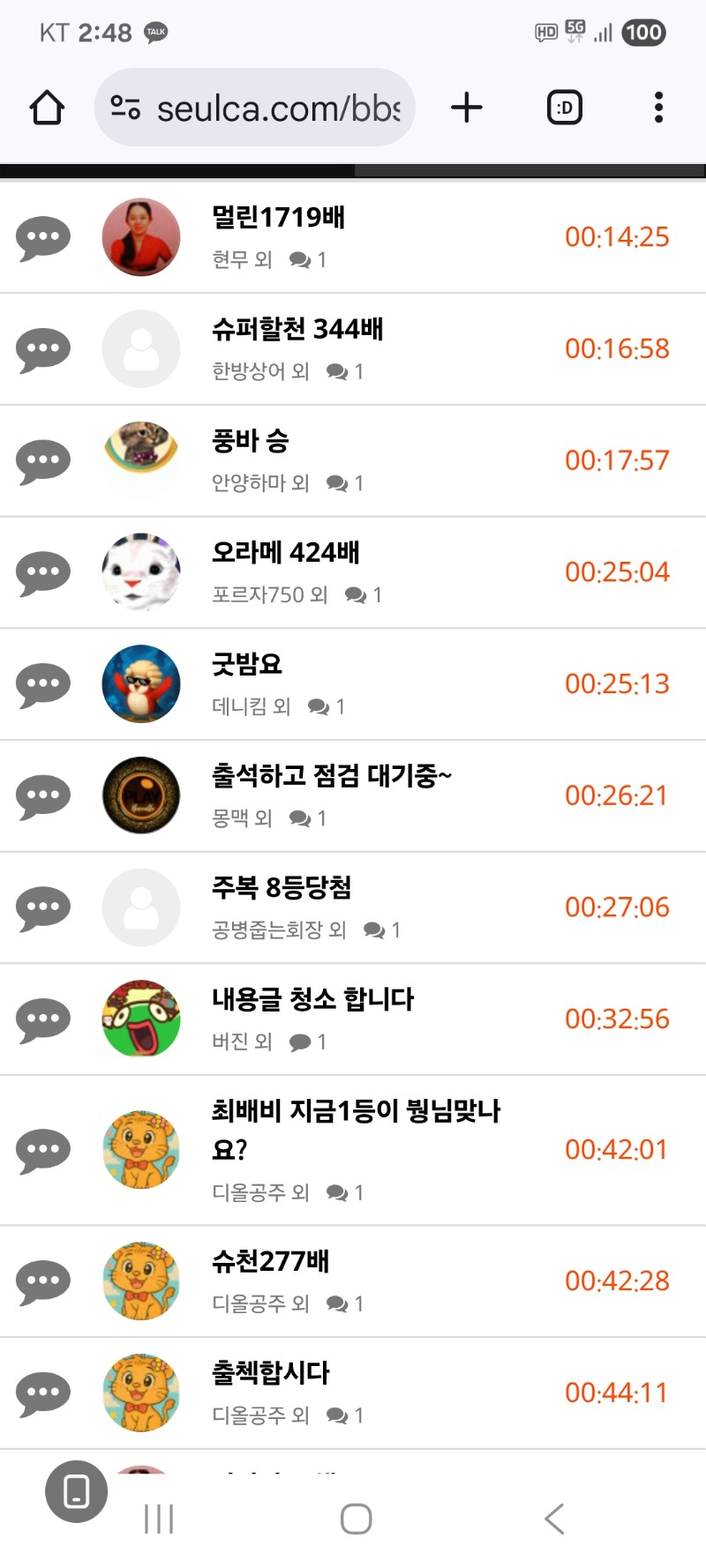Open the post 내용글 청소 합니다
Screen dimensions: 706x1568
click(x=312, y=999)
